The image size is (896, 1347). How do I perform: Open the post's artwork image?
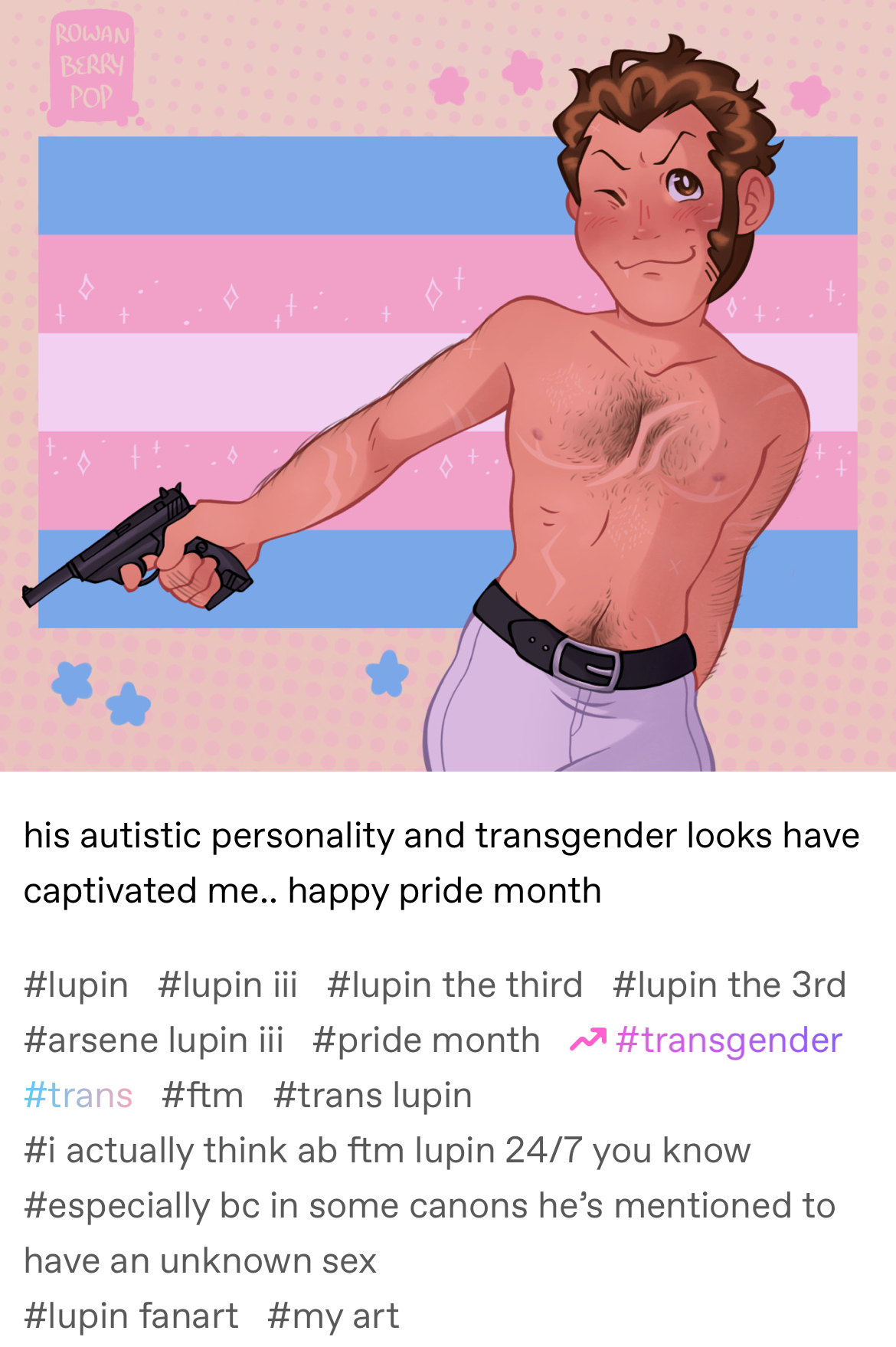[448, 385]
